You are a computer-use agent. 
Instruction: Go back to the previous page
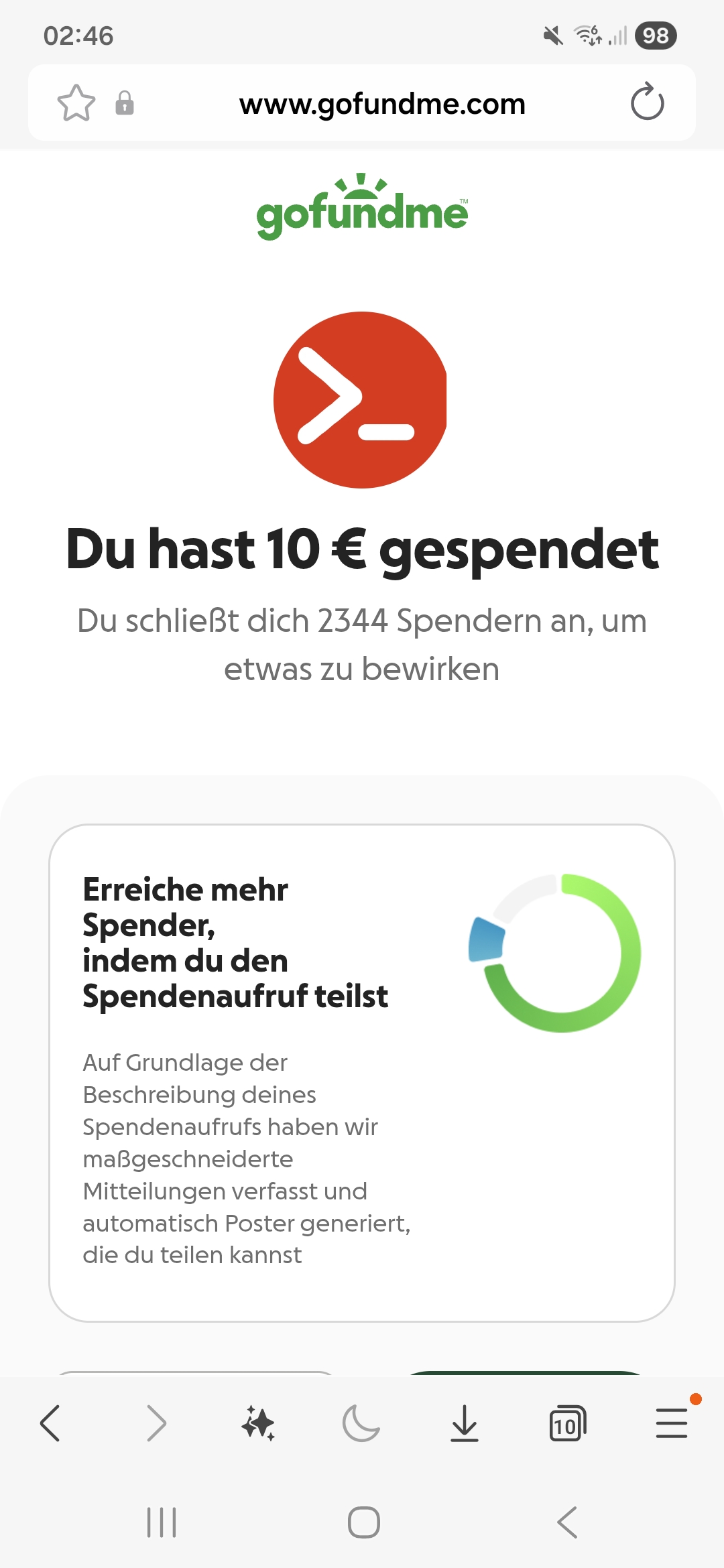tap(51, 1423)
